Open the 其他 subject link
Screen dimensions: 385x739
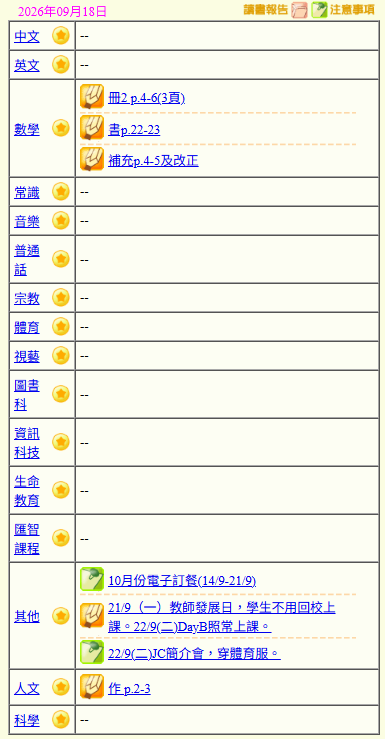coord(27,616)
